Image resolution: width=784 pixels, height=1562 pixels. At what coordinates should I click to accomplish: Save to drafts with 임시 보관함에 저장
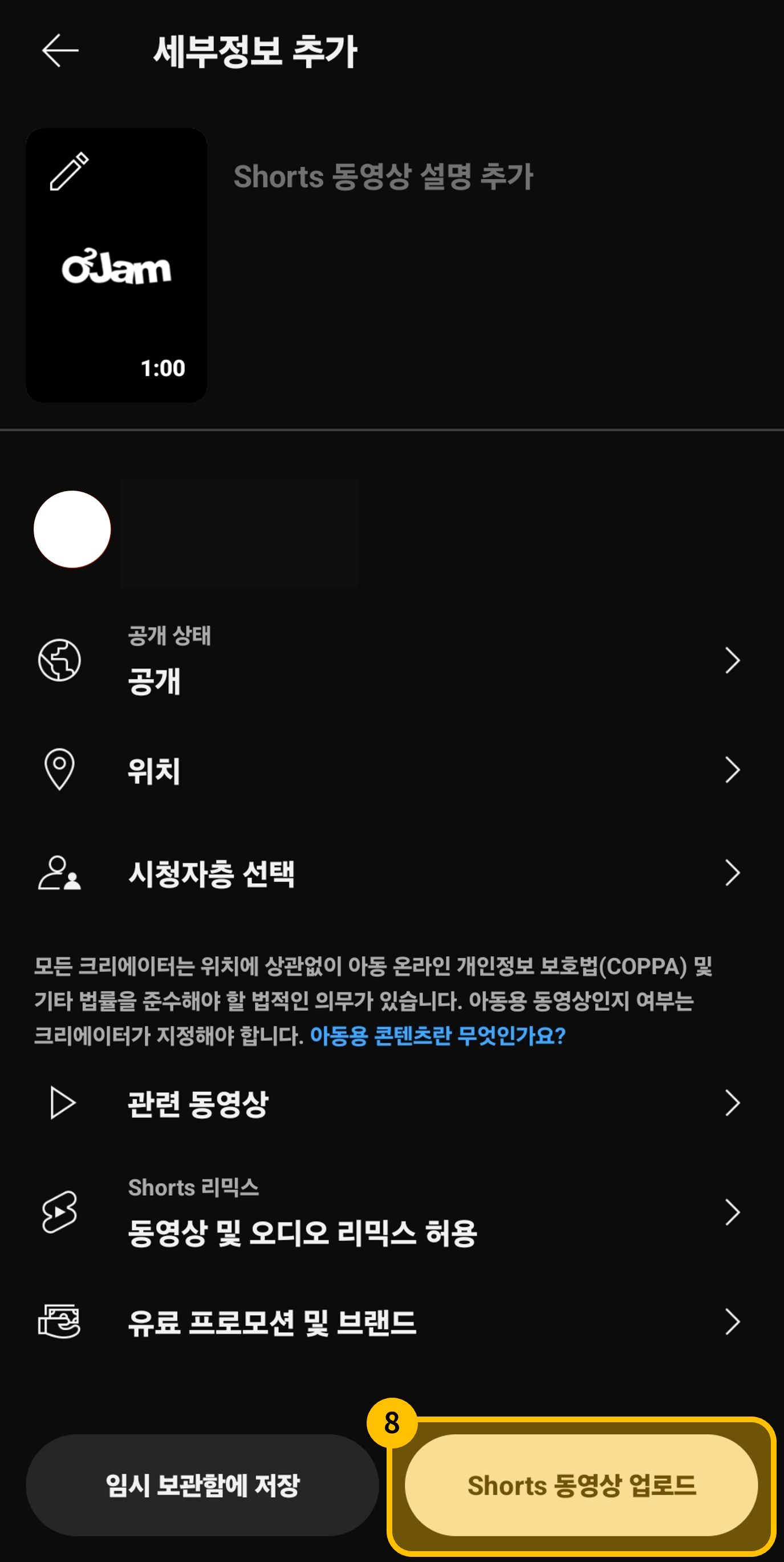pos(202,1485)
